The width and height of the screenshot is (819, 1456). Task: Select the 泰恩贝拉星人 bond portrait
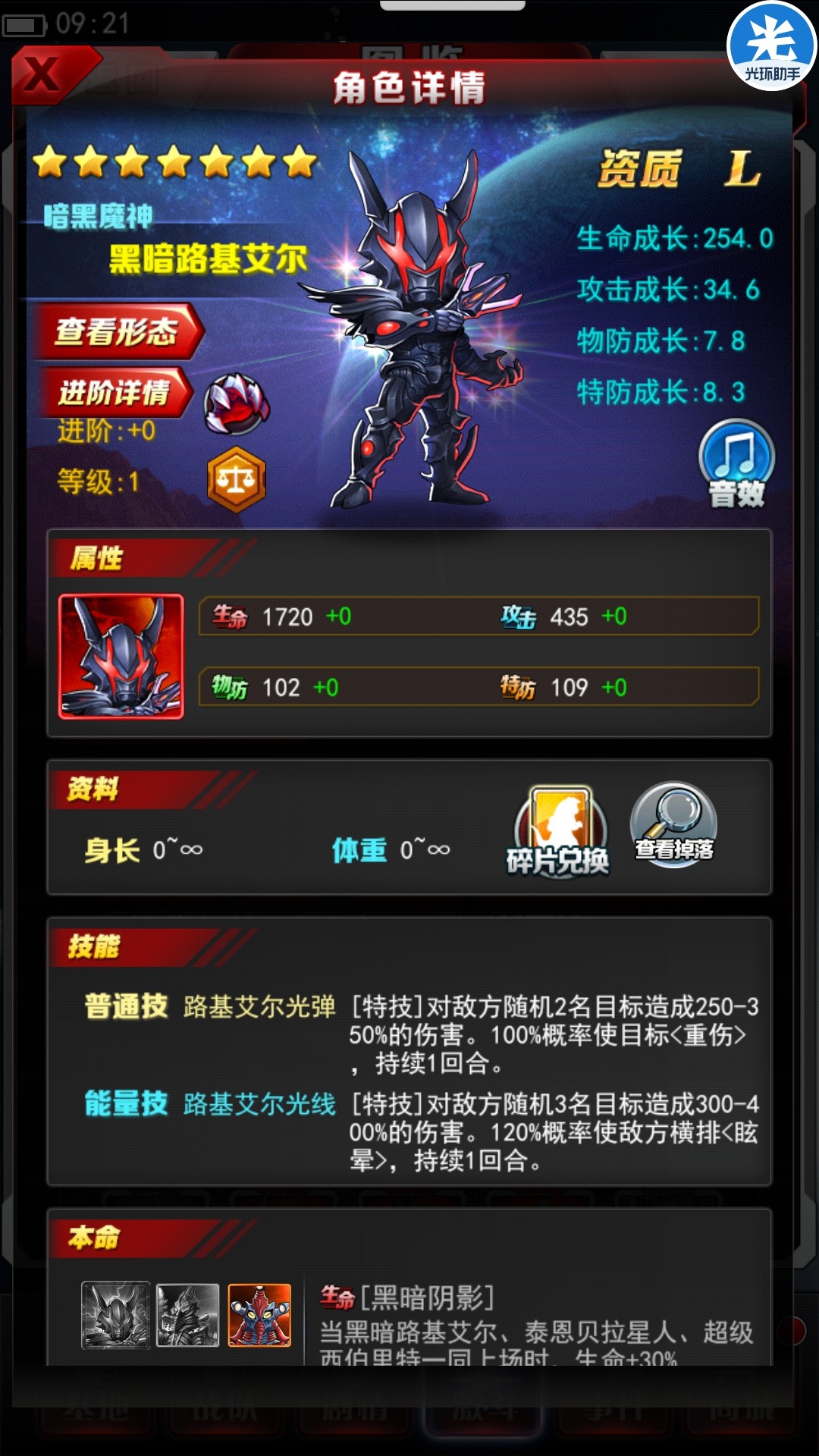click(259, 1315)
